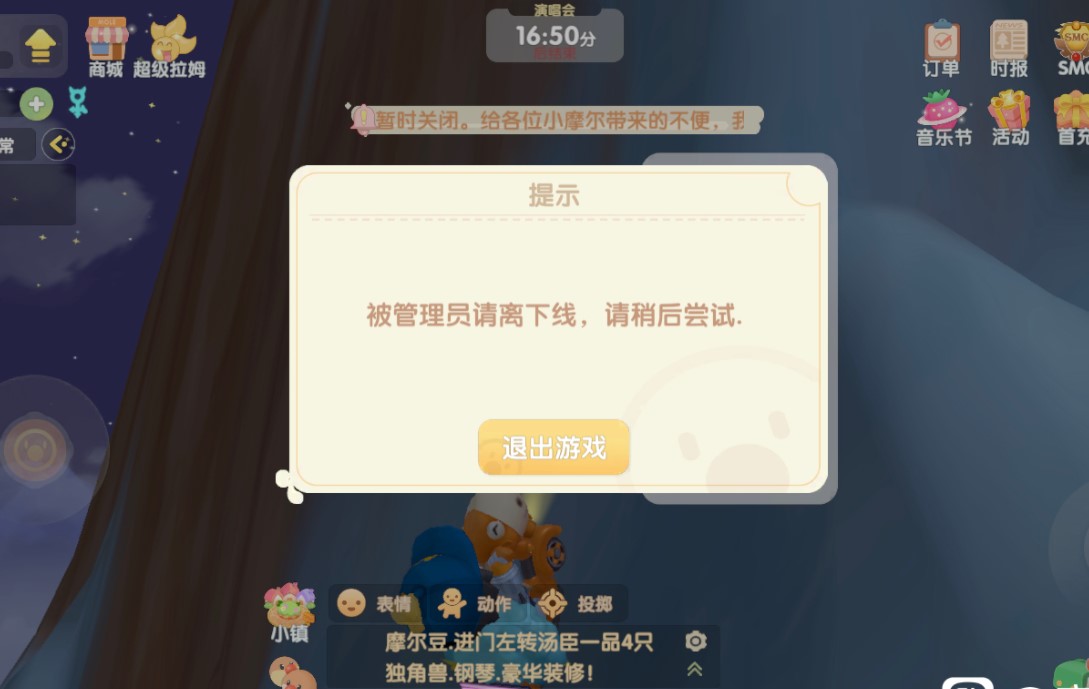Go to 小镇 town
The height and width of the screenshot is (689, 1089).
pos(289,610)
